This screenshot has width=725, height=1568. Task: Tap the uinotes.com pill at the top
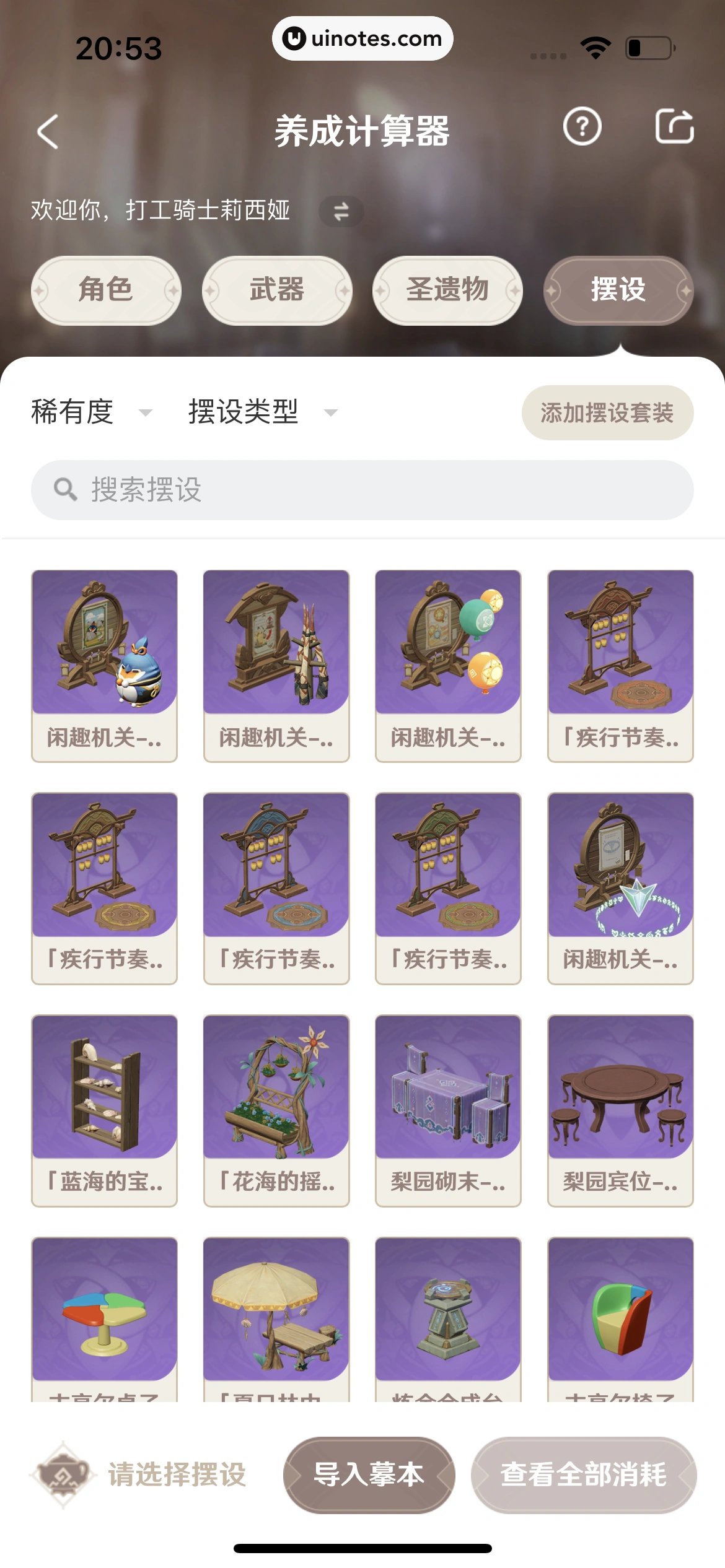point(362,38)
